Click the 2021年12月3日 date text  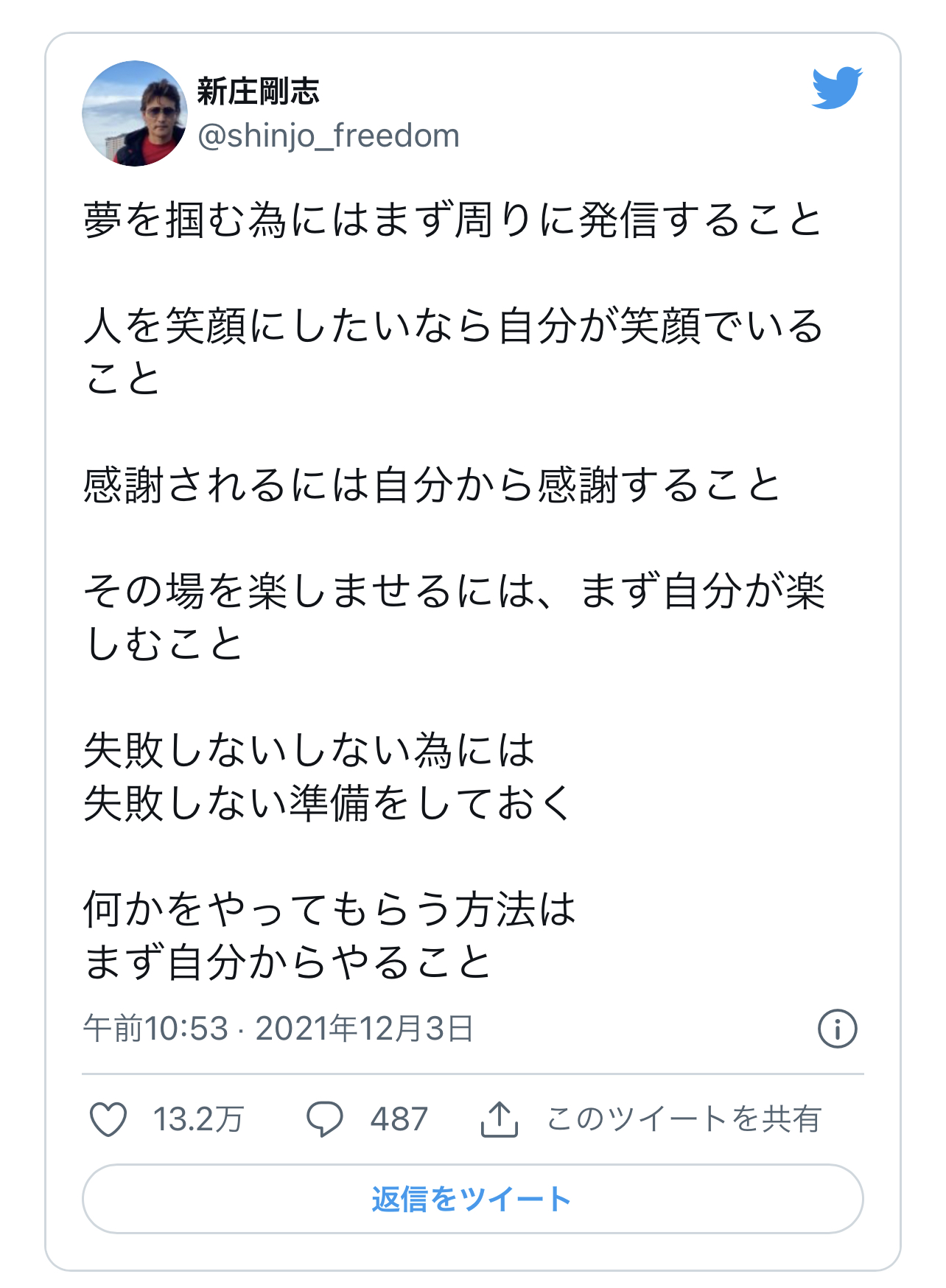[365, 1027]
